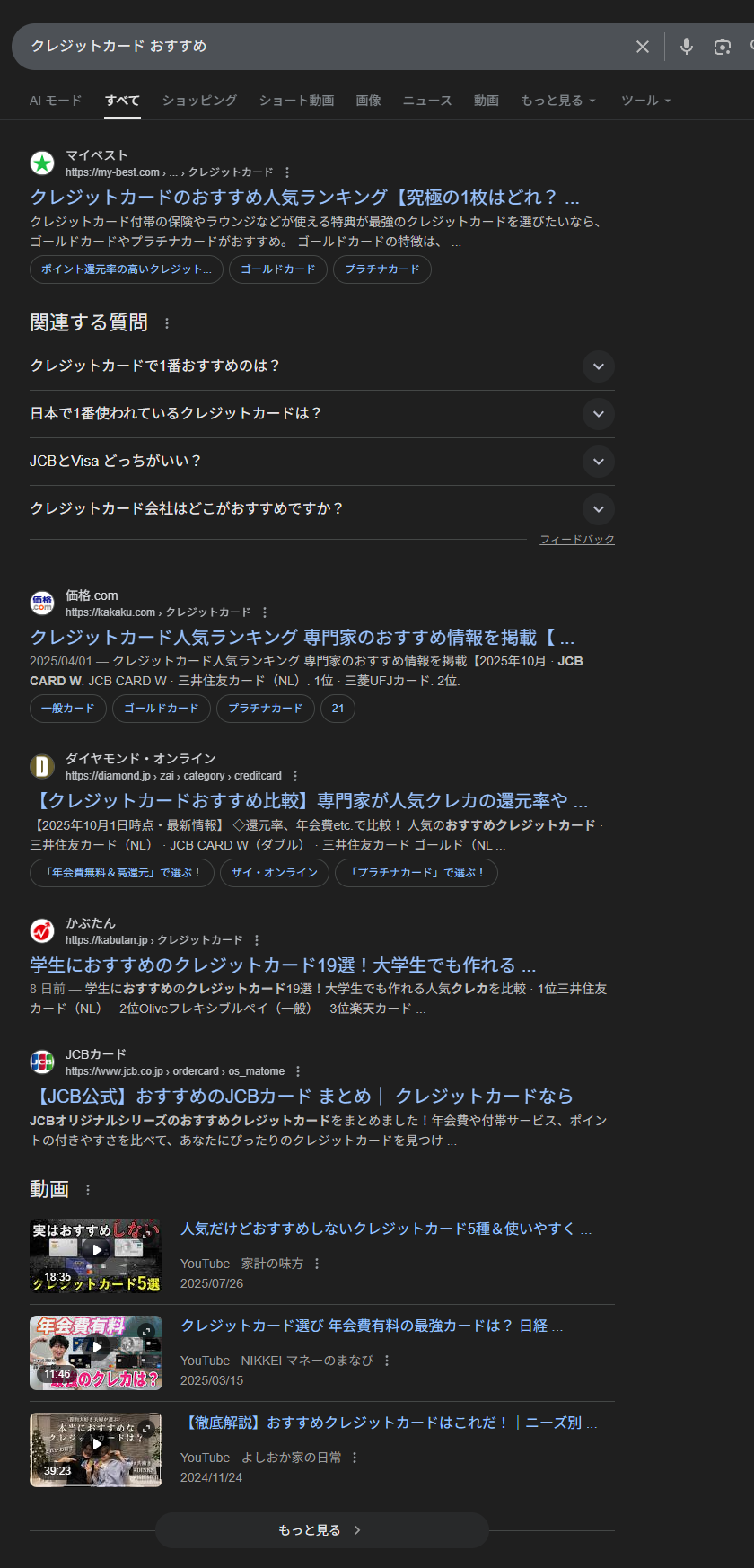Viewport: 754px width, 1568px height.
Task: Switch to the AI モード tab
Action: coord(55,101)
